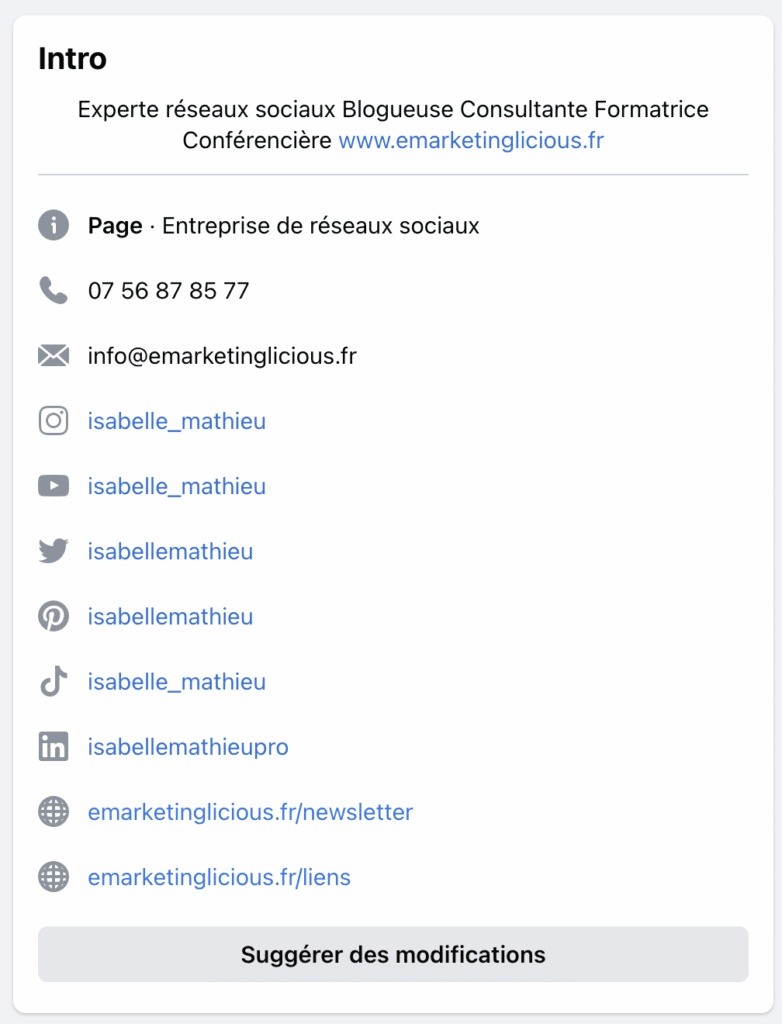Click the globe icon next to the liens link
782x1024 pixels.
[52, 876]
